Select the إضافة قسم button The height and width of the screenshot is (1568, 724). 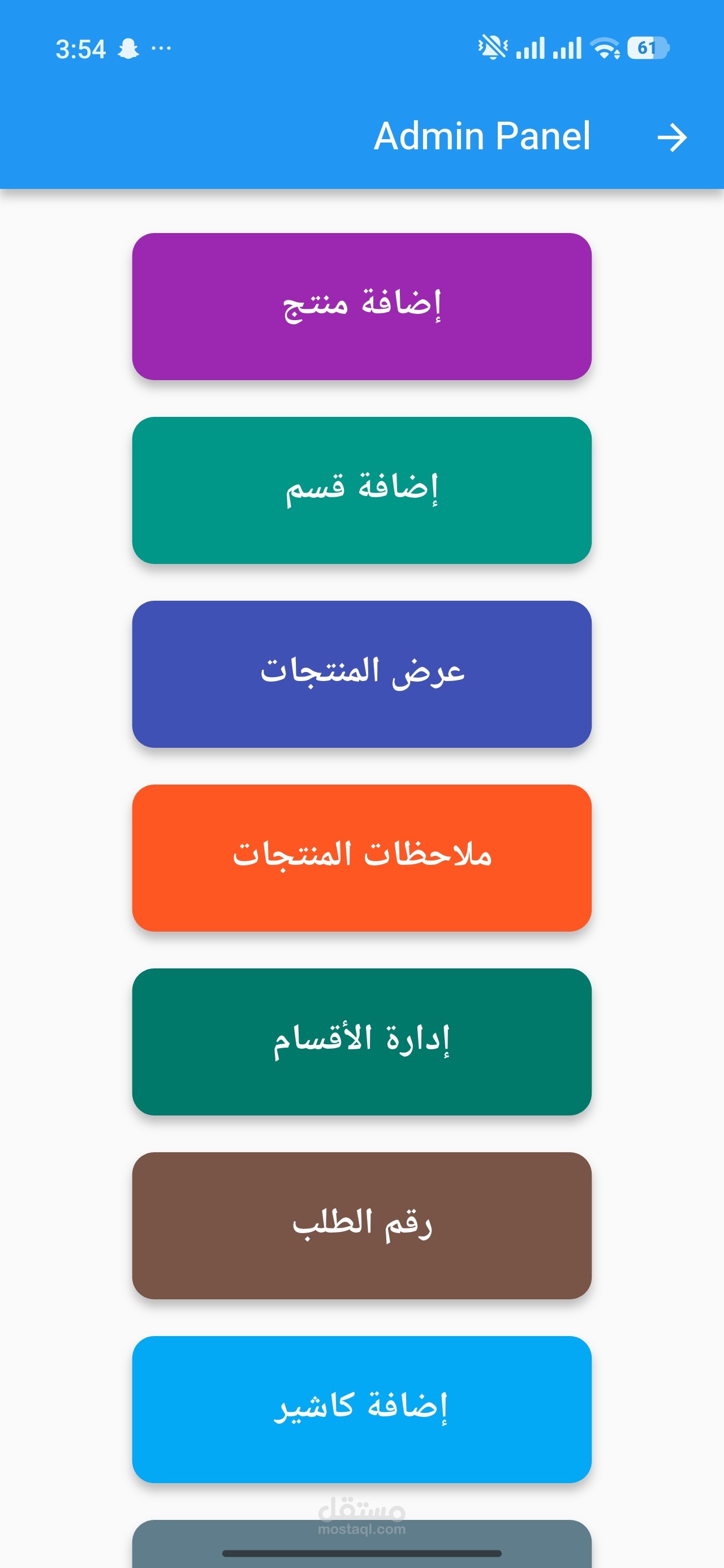coord(361,490)
